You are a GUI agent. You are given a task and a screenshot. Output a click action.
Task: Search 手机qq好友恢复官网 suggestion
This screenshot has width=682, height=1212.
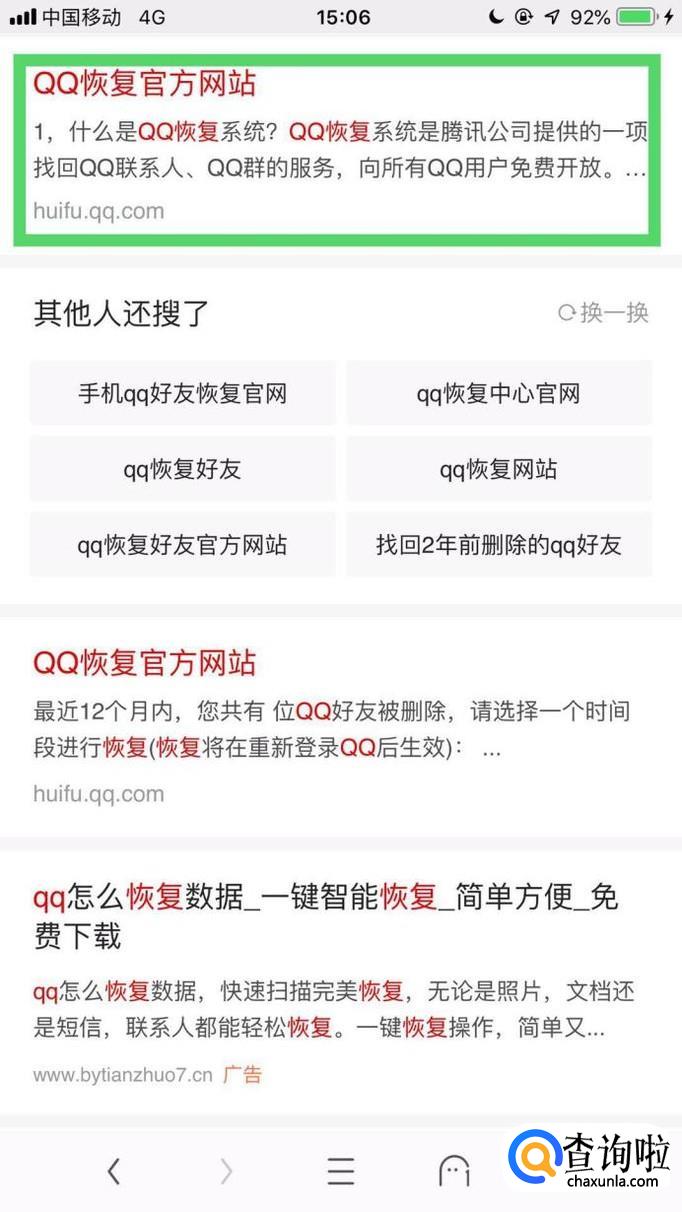183,393
